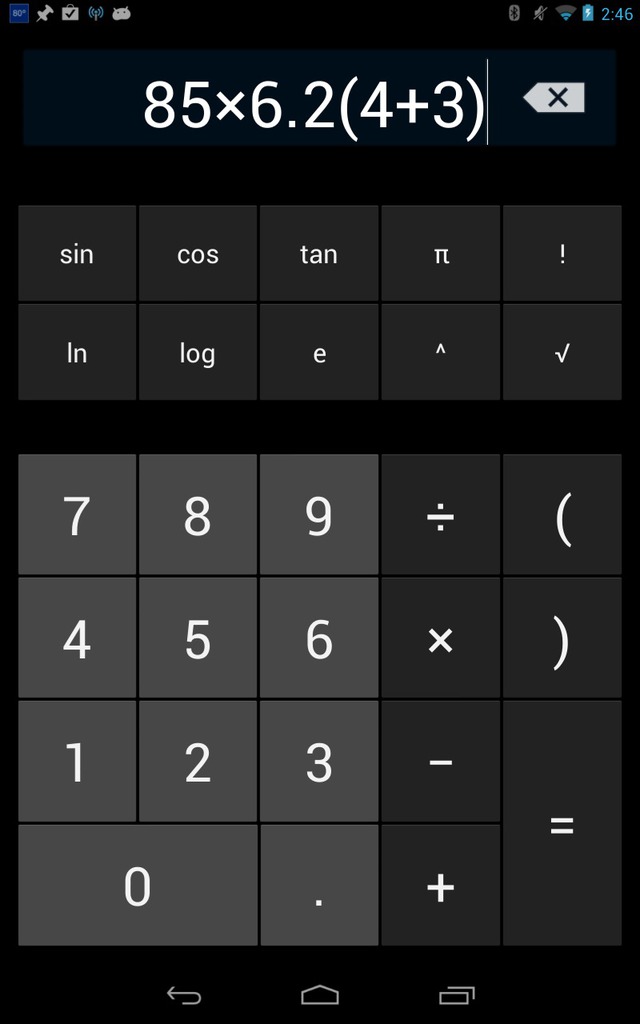This screenshot has width=640, height=1024.
Task: Enter the digit 0
Action: pyautogui.click(x=138, y=885)
